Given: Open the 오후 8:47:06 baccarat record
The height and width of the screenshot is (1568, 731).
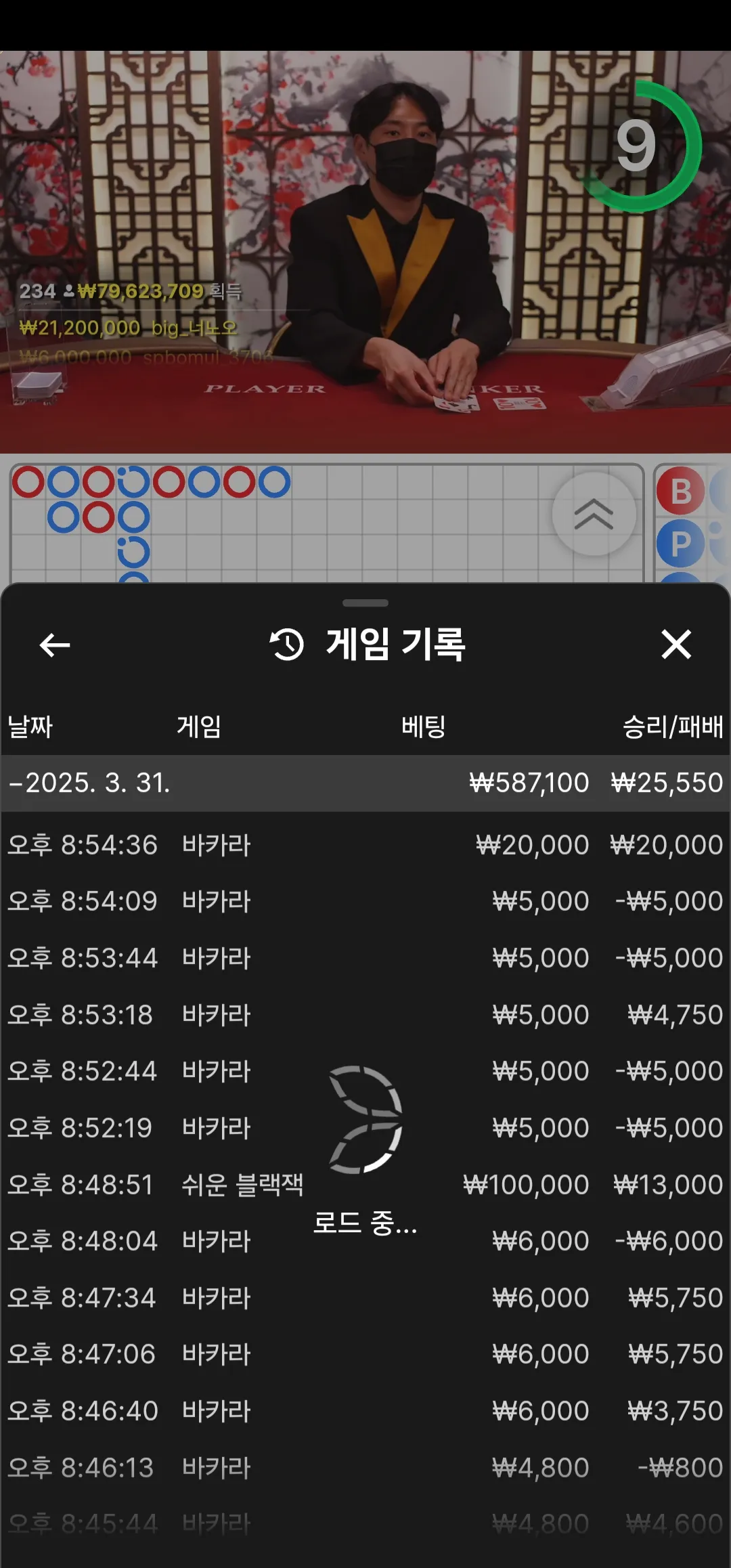Looking at the screenshot, I should point(365,1354).
